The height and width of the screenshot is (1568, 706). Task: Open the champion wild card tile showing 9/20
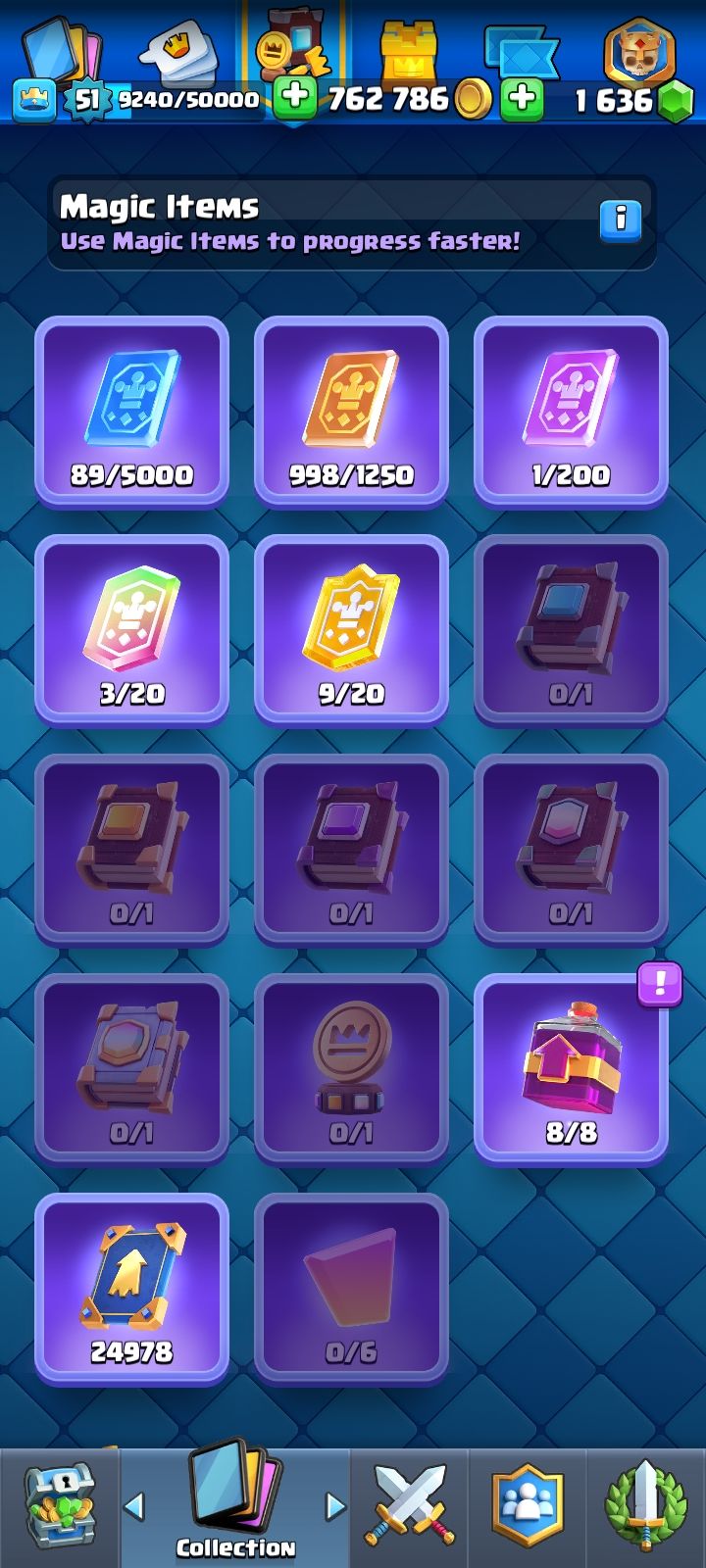(351, 629)
